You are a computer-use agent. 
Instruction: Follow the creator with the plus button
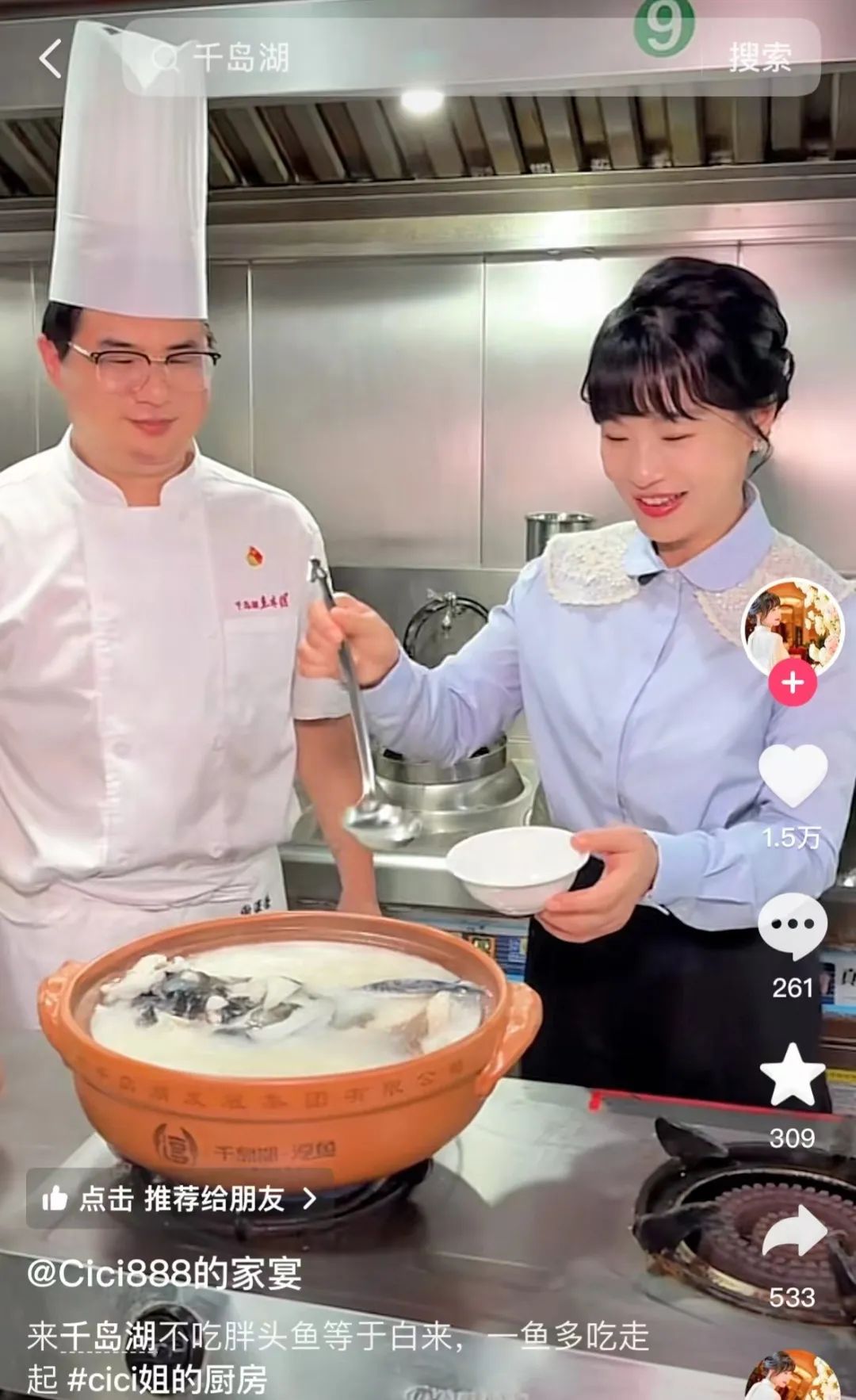793,683
